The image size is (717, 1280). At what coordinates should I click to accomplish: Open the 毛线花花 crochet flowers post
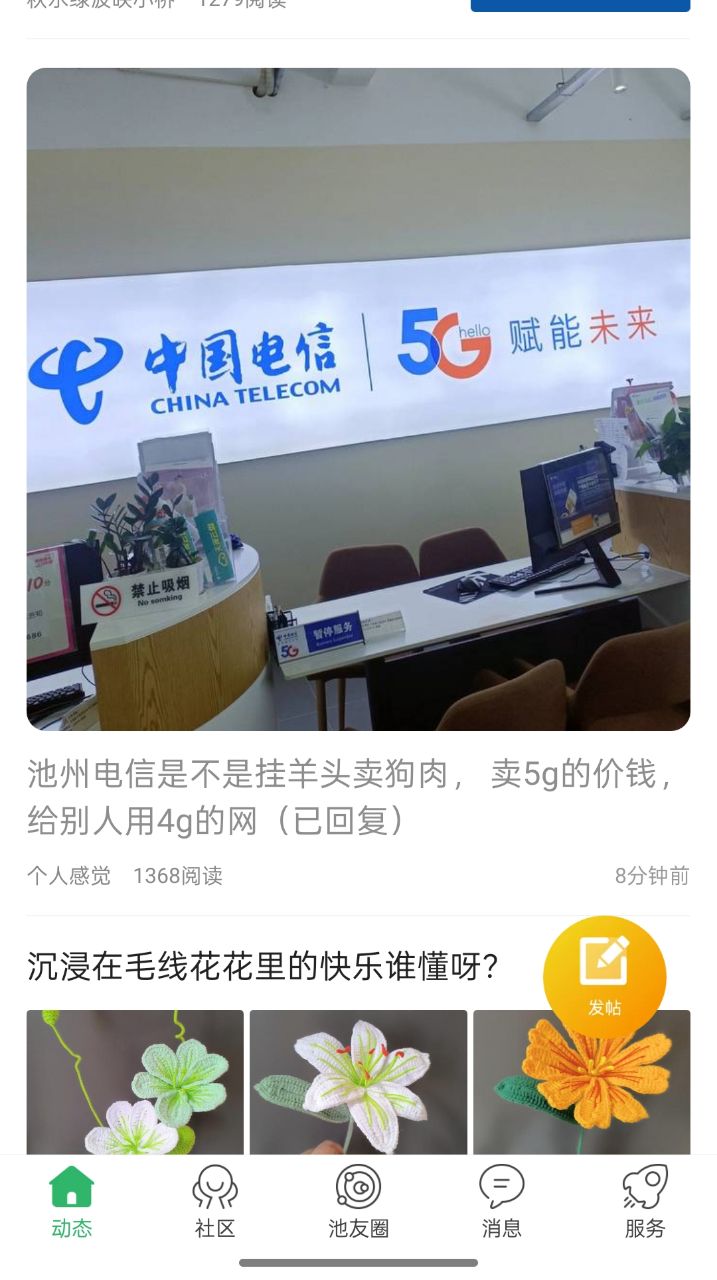[x=263, y=966]
